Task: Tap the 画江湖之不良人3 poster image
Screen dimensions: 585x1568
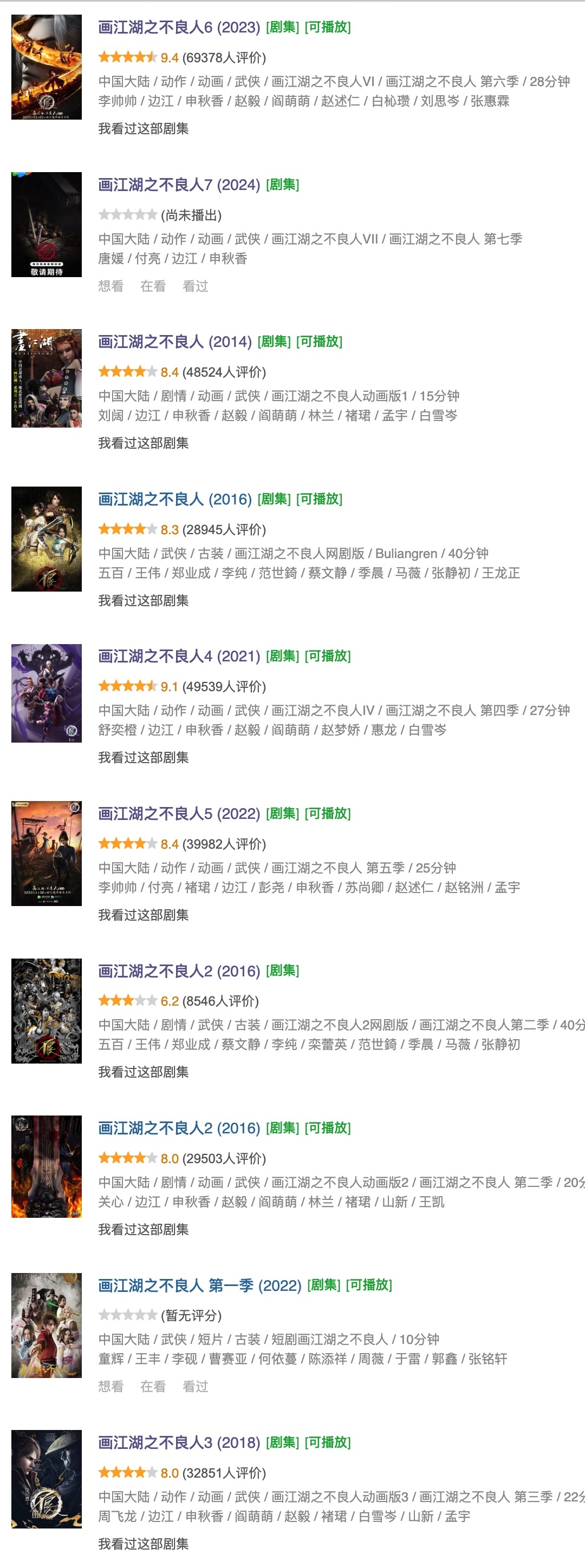Action: [x=47, y=1479]
